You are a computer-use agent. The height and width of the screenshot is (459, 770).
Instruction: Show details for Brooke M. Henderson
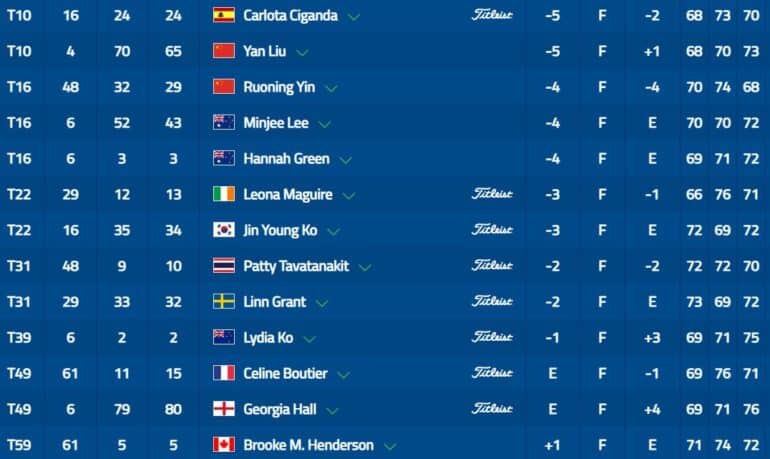[390, 446]
